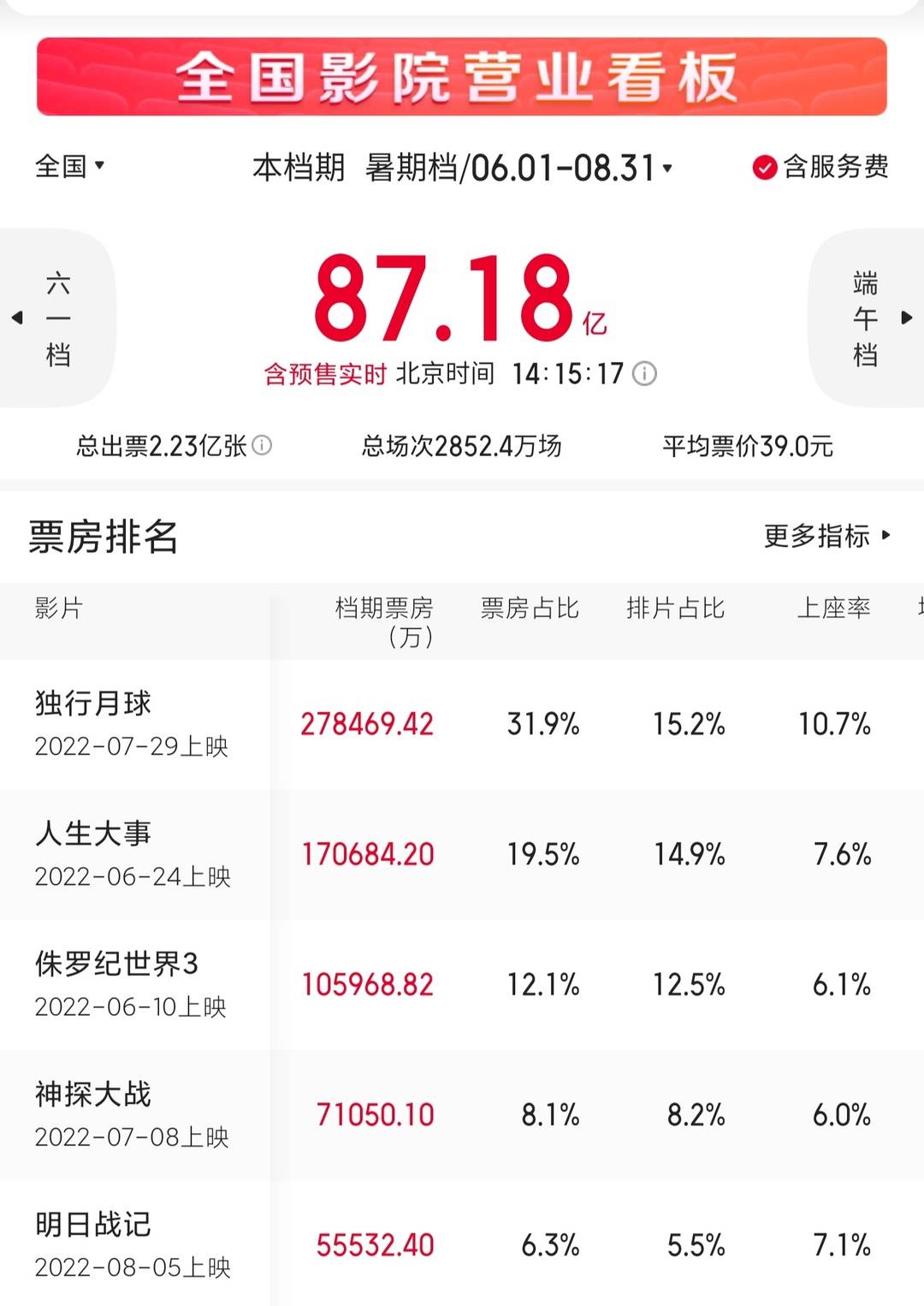Open the 全国 region dropdown
Viewport: 924px width, 1306px height.
pos(70,166)
